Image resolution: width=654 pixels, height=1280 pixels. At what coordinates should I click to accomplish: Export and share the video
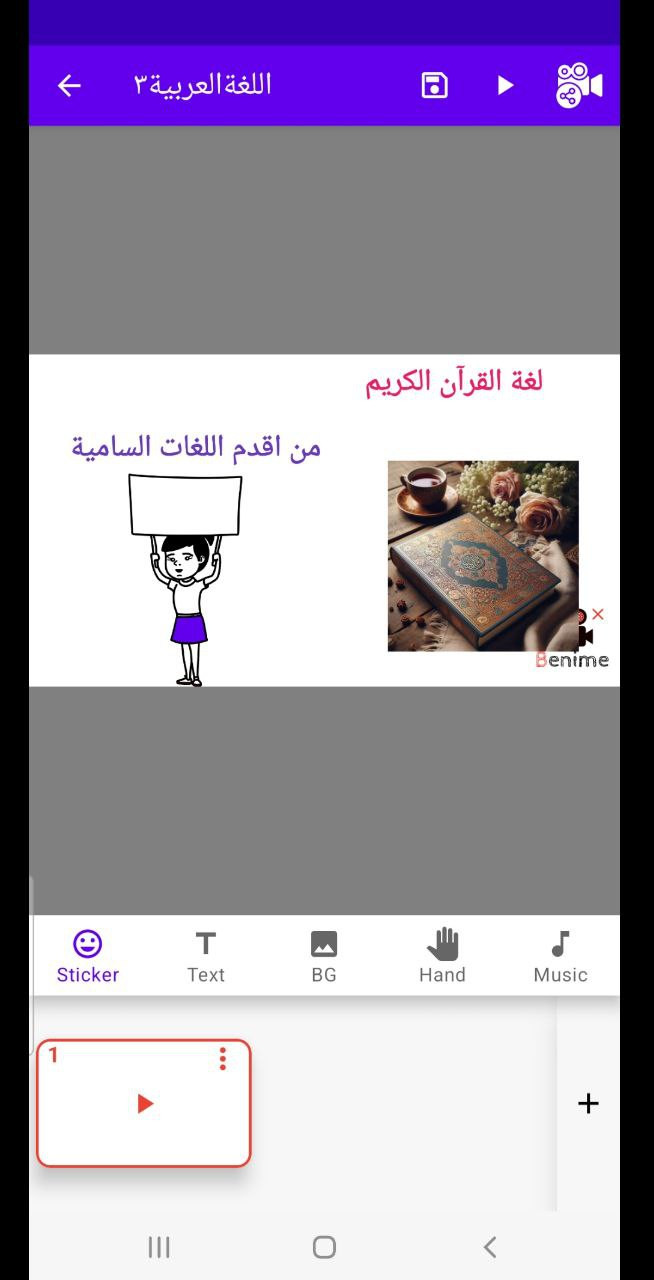pos(579,86)
